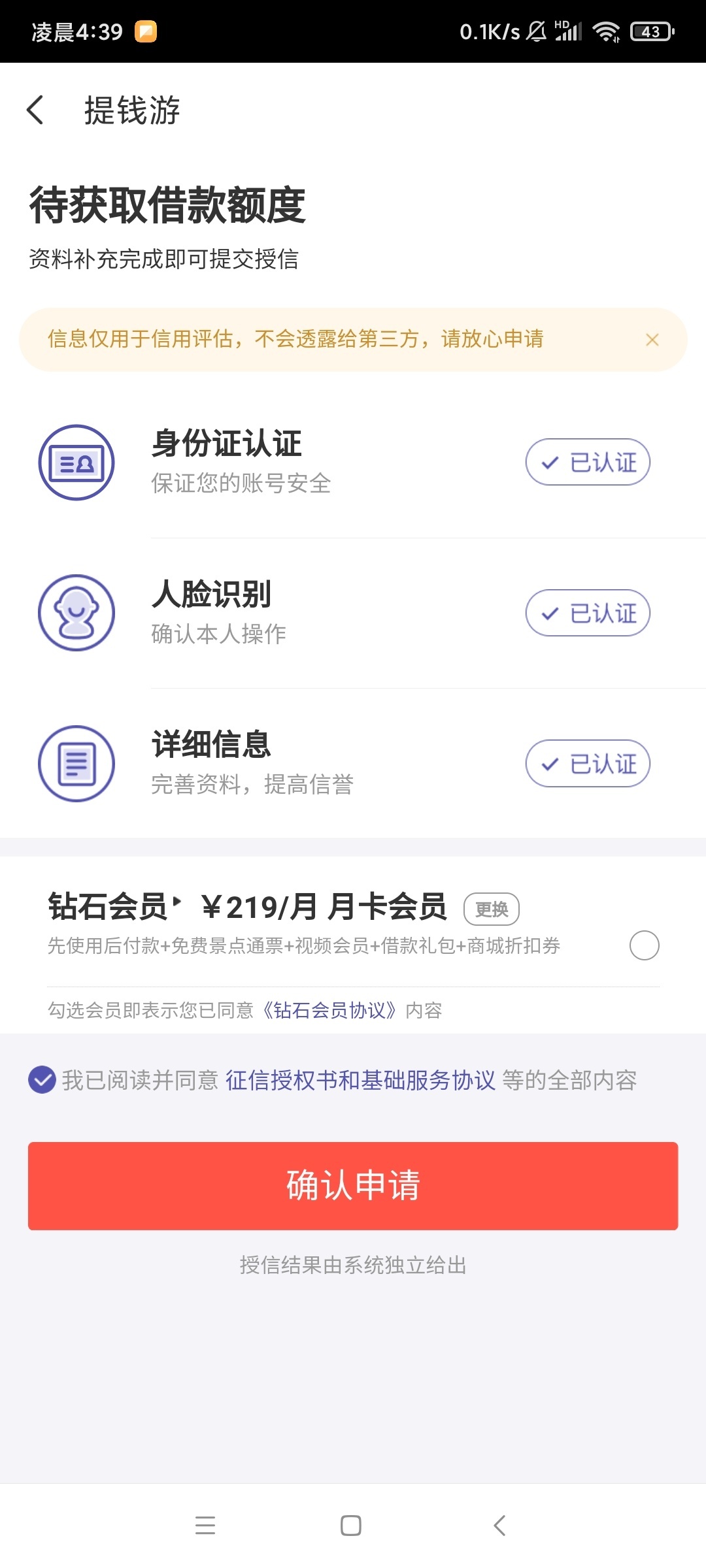Go to the system home screen

coord(351,1525)
